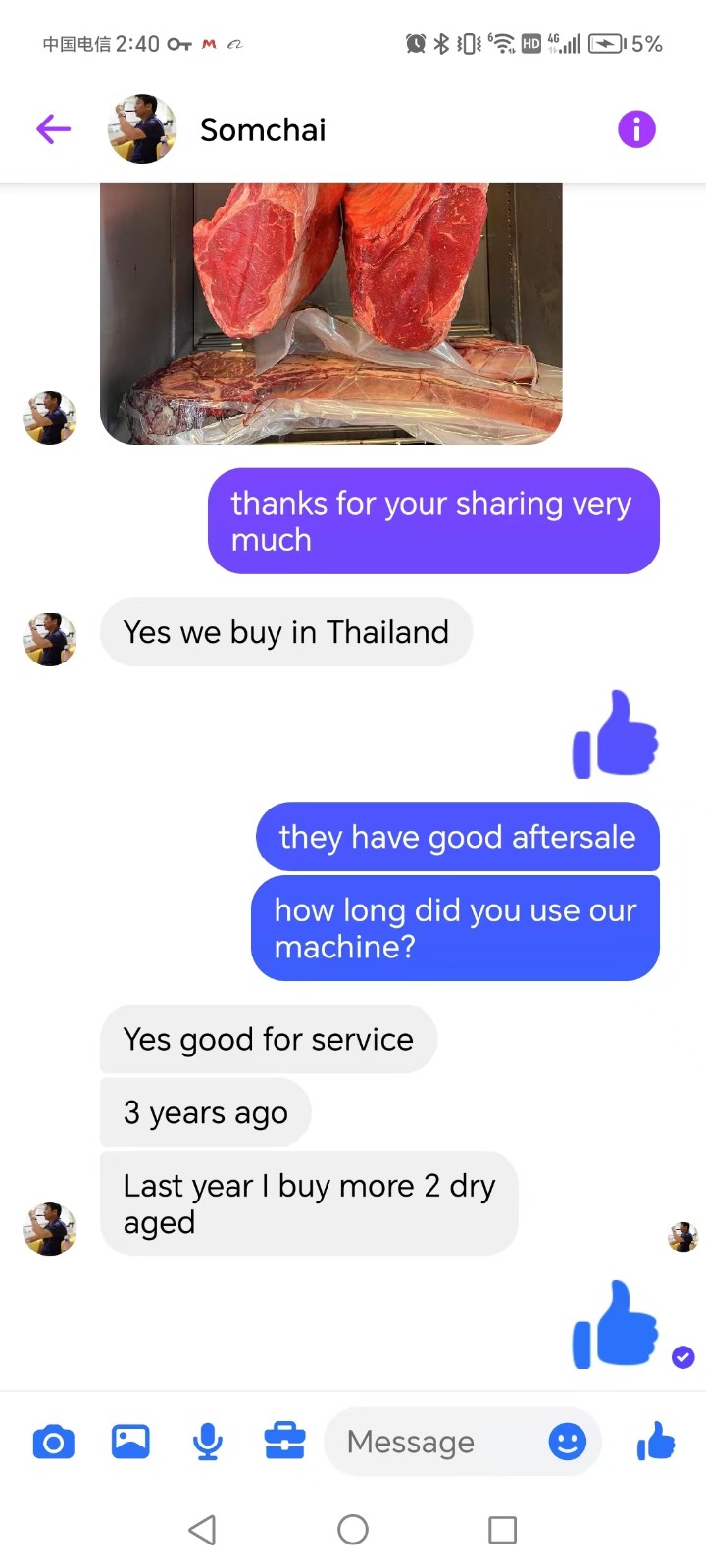Image resolution: width=706 pixels, height=1568 pixels.
Task: Send a thumbs-up like
Action: [656, 1442]
